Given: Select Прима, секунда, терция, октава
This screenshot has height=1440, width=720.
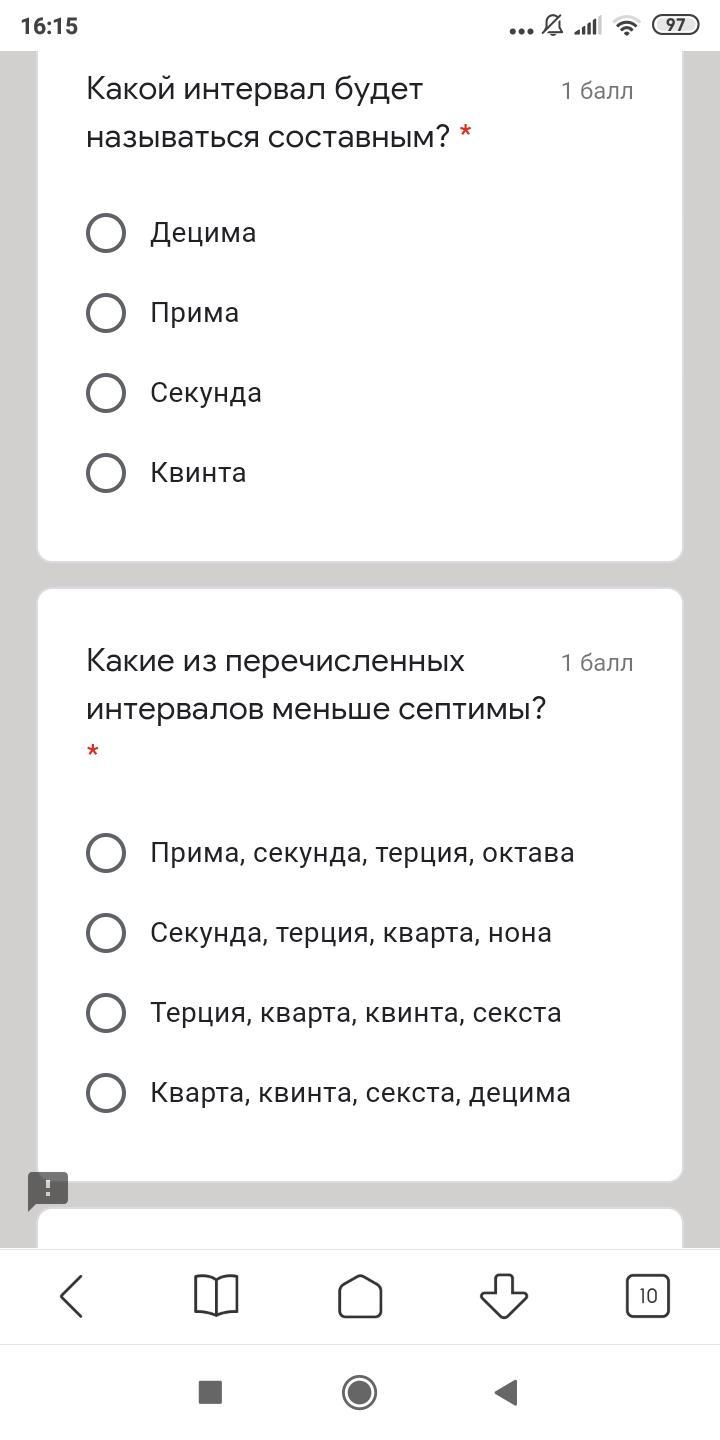Looking at the screenshot, I should pos(106,853).
